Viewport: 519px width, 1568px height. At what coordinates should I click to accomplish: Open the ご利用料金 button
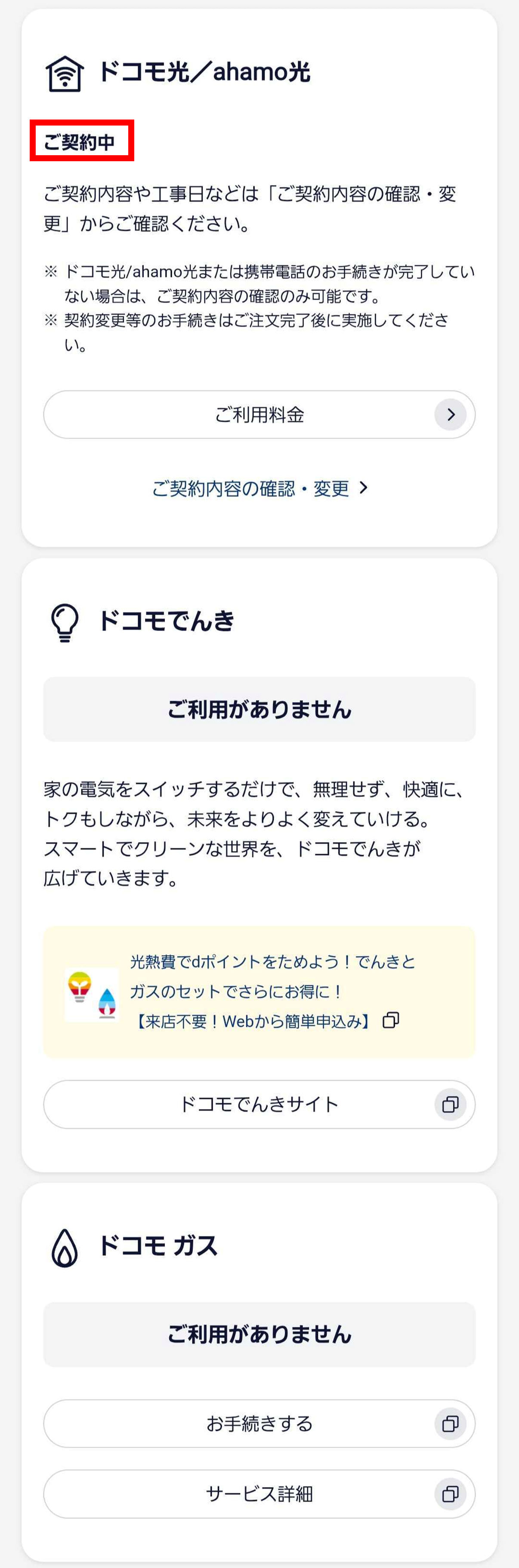259,414
